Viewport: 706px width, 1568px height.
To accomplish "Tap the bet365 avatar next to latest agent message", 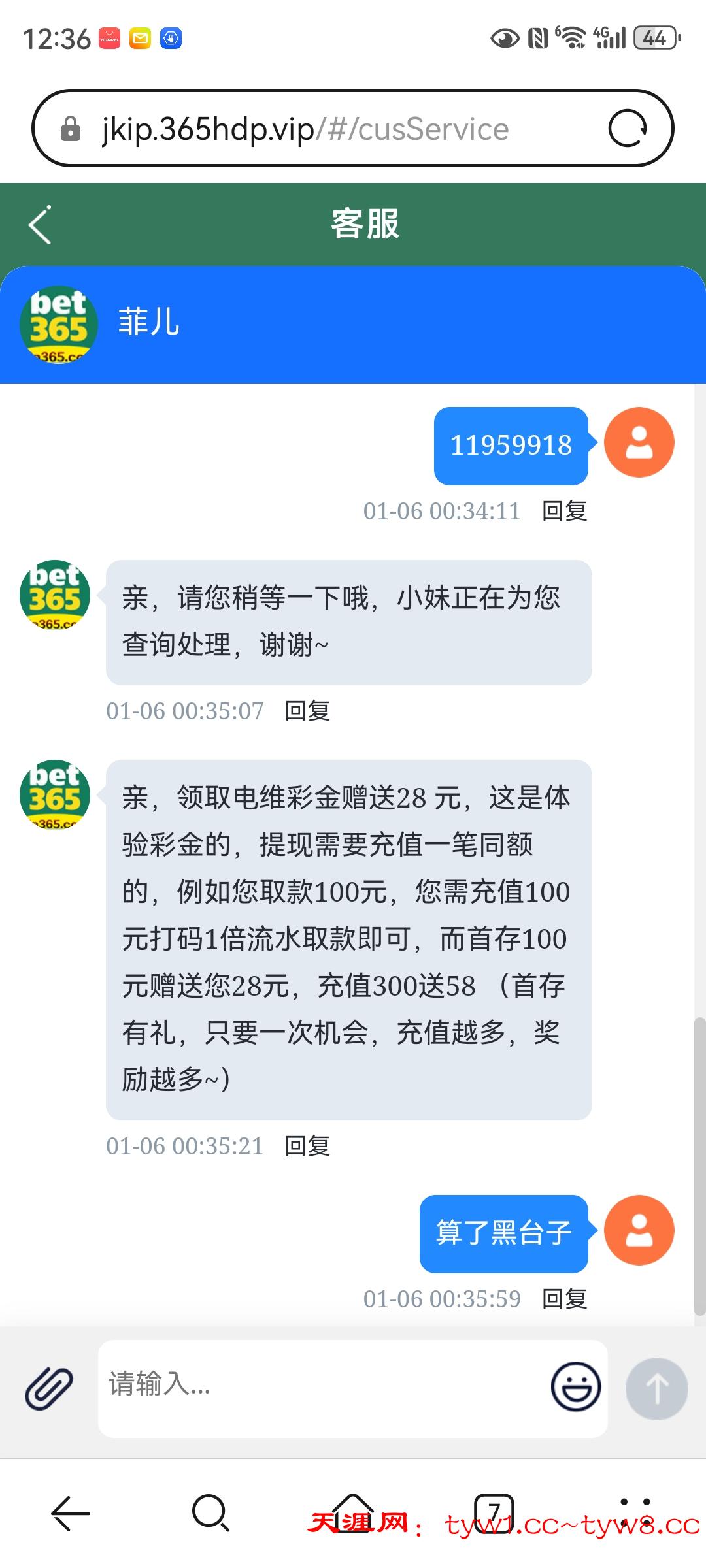I will pyautogui.click(x=56, y=797).
